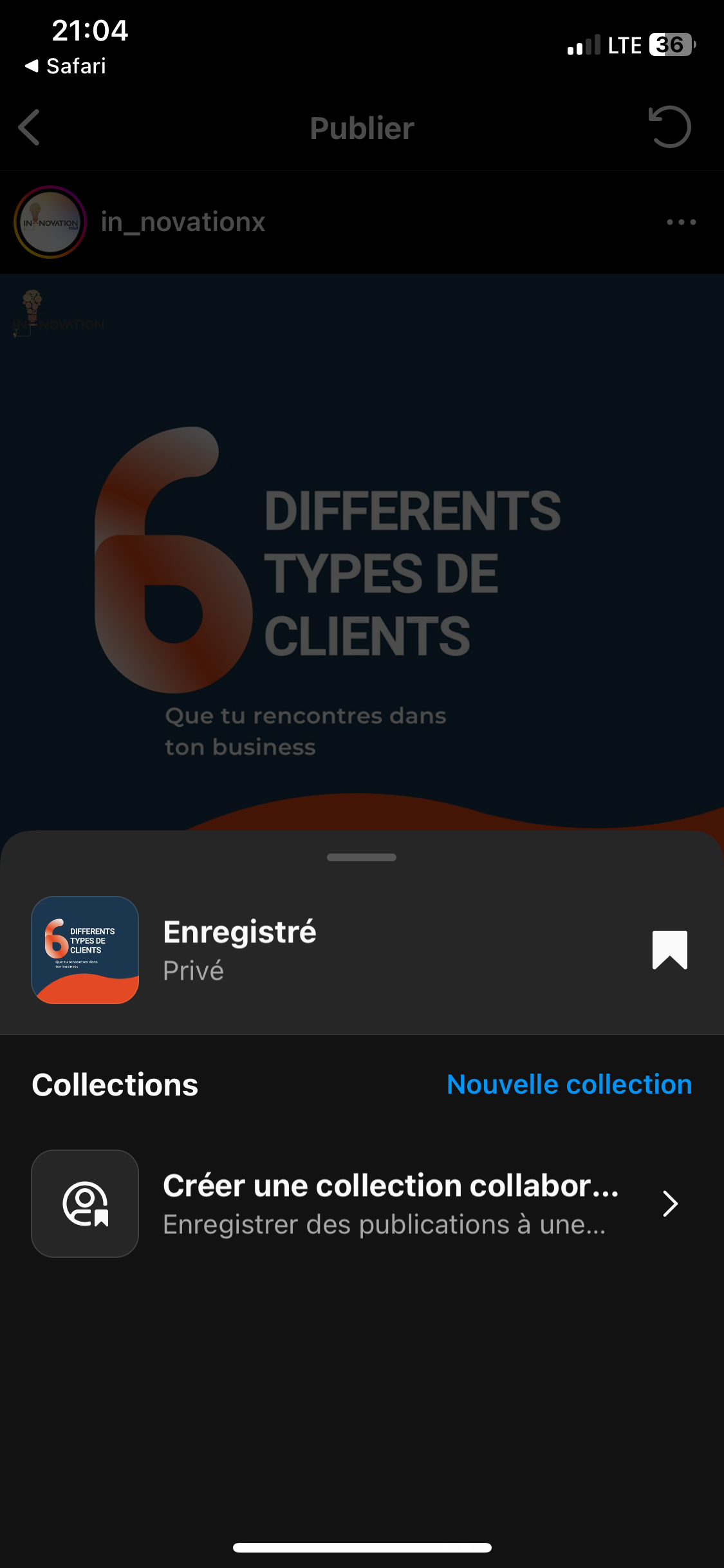
Task: Return to Safari via status bar link
Action: pos(66,66)
